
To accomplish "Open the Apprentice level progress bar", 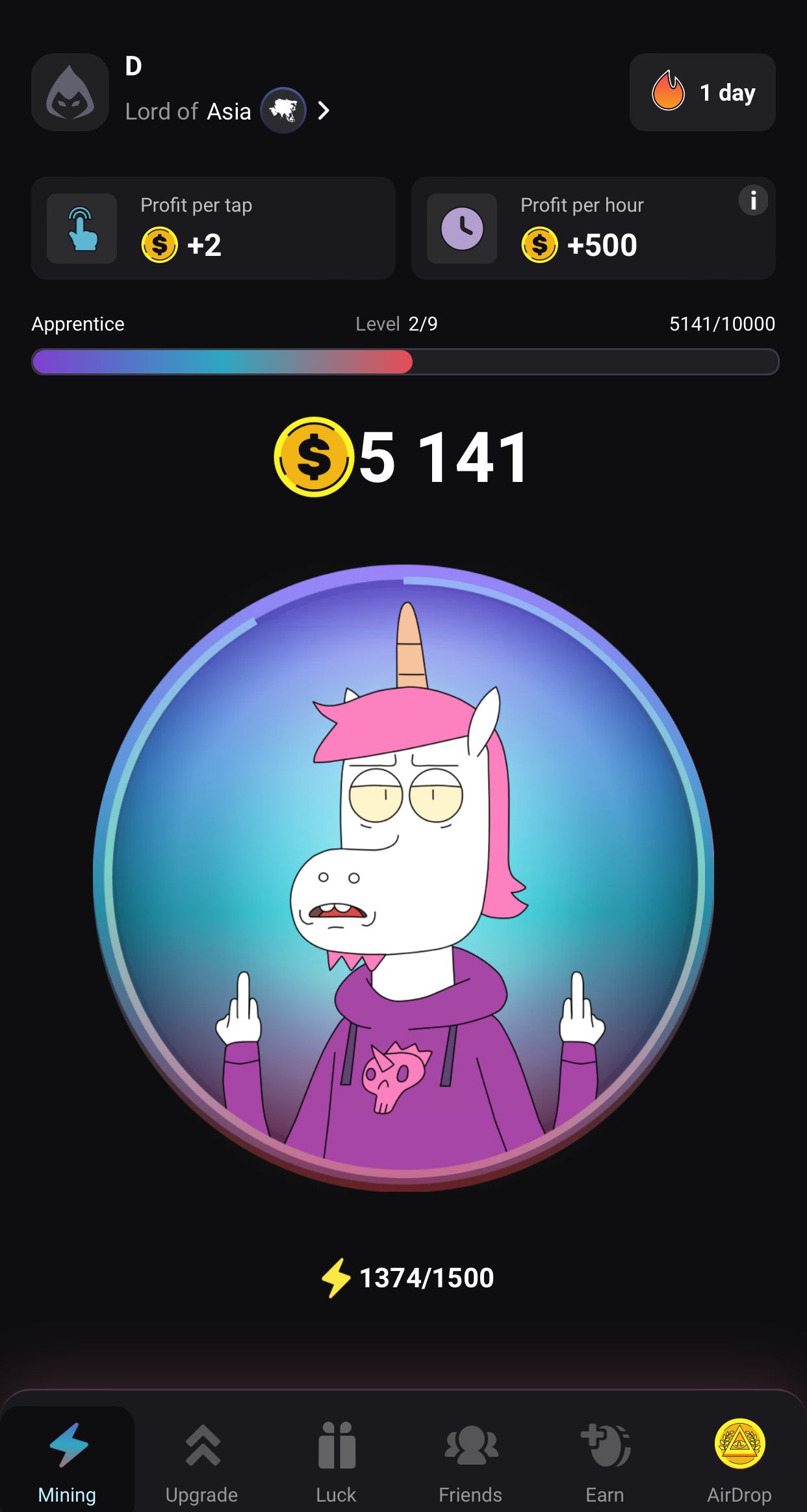I will (405, 362).
